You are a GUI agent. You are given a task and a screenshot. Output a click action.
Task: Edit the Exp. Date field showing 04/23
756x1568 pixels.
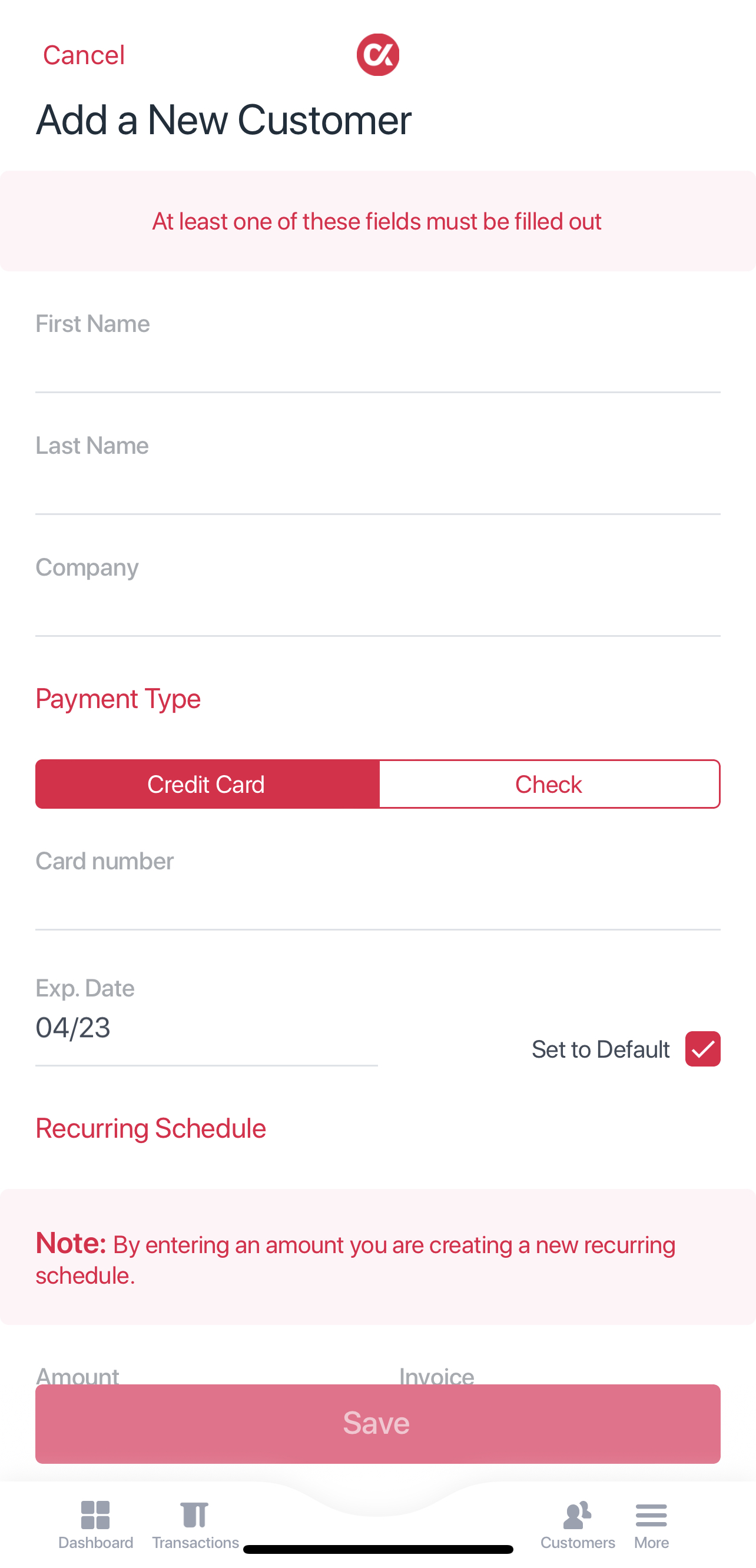pos(205,1029)
